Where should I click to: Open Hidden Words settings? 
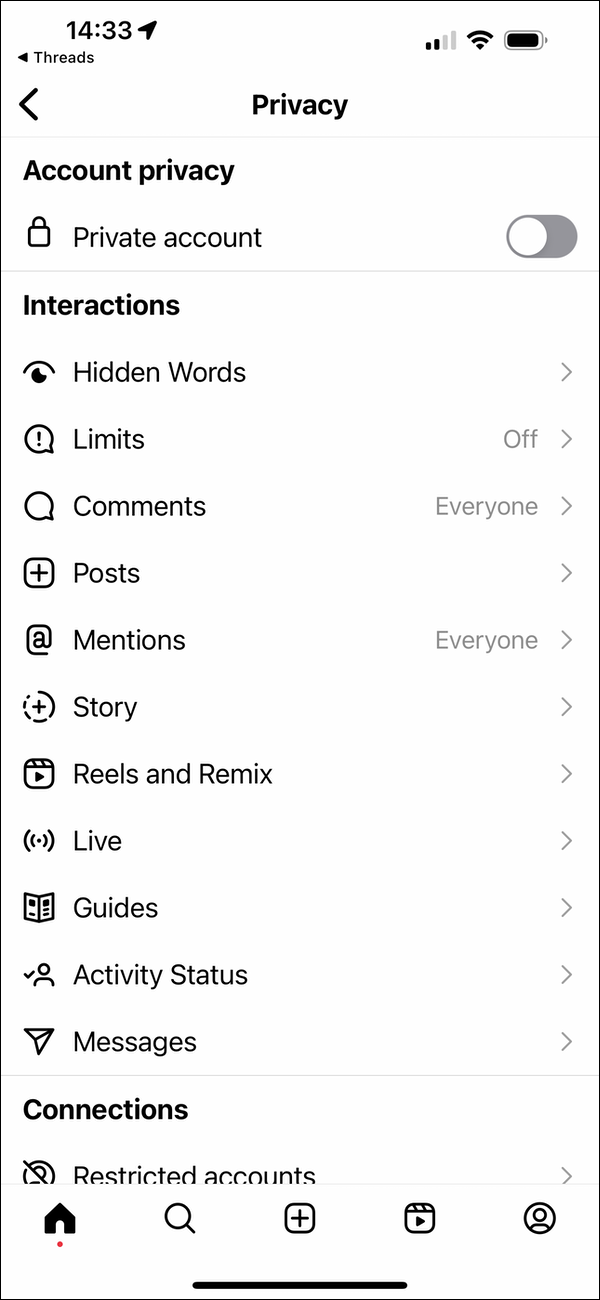pos(300,372)
